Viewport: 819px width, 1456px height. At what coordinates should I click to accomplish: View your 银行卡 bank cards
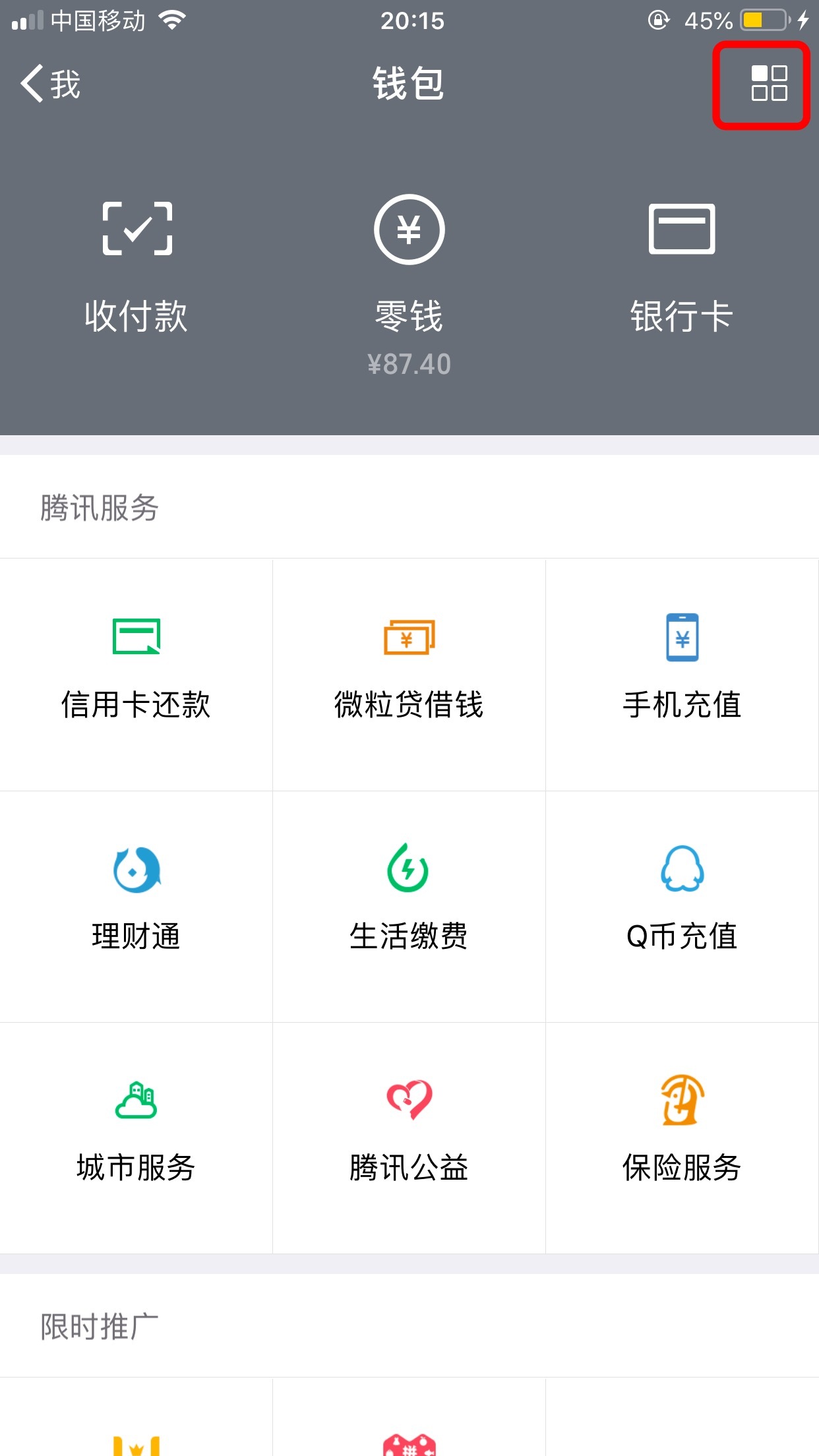[x=682, y=264]
